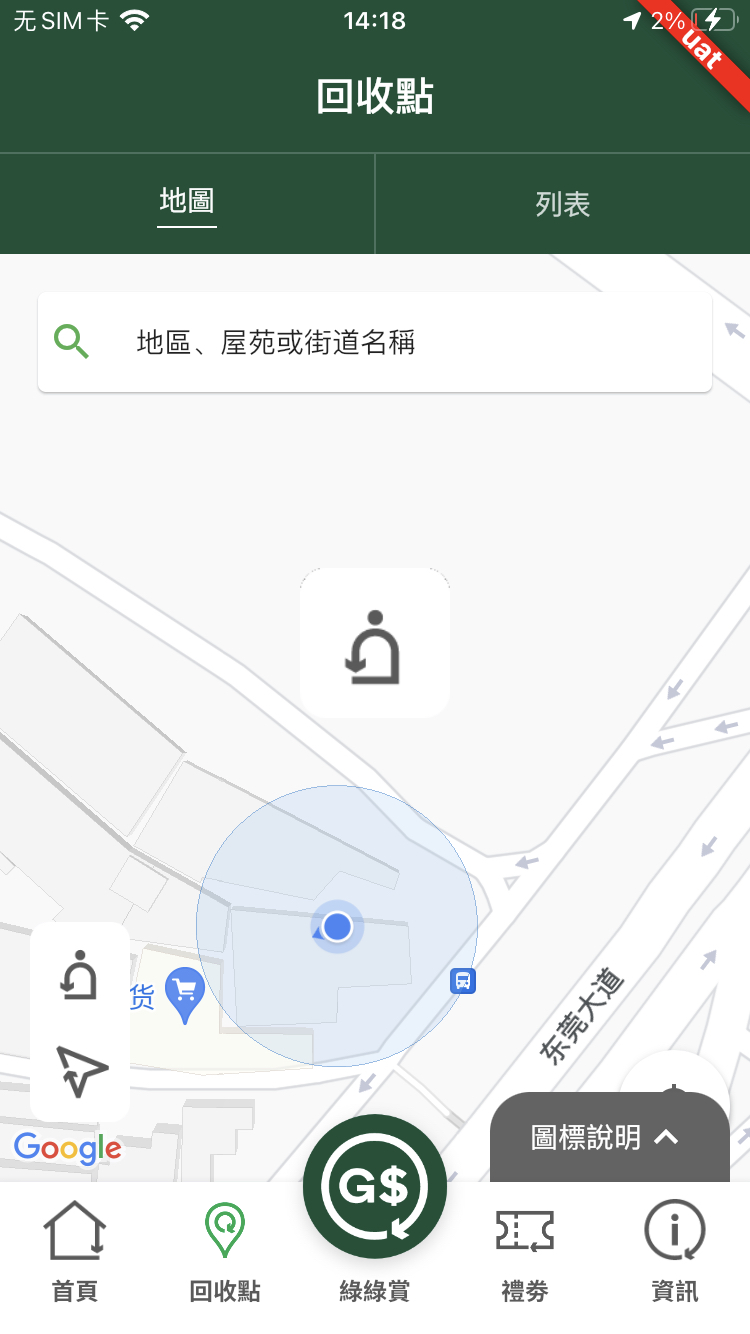Tap the bus stop marker on the map
This screenshot has height=1334, width=750.
point(463,981)
